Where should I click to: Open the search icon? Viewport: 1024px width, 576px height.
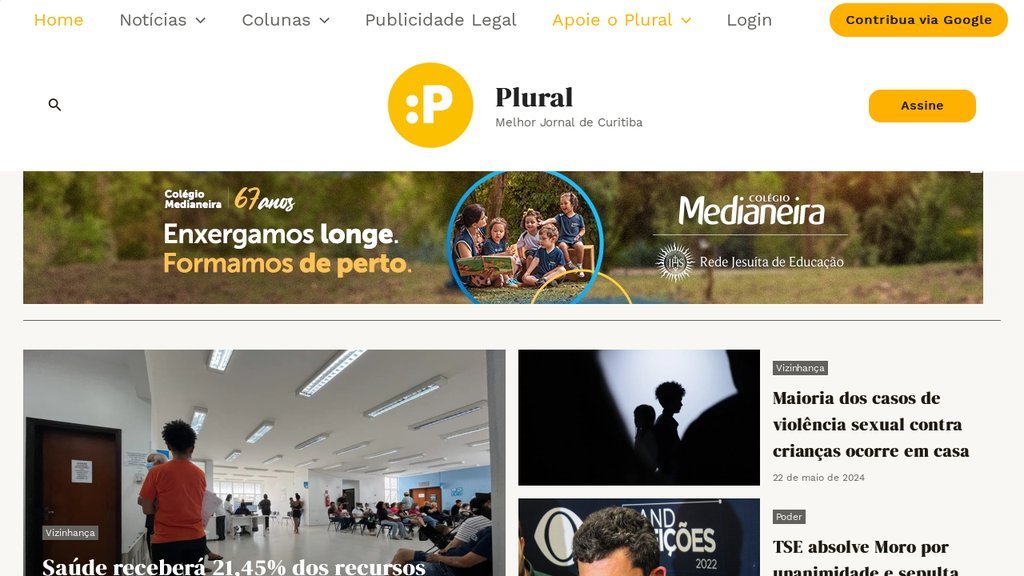point(55,105)
